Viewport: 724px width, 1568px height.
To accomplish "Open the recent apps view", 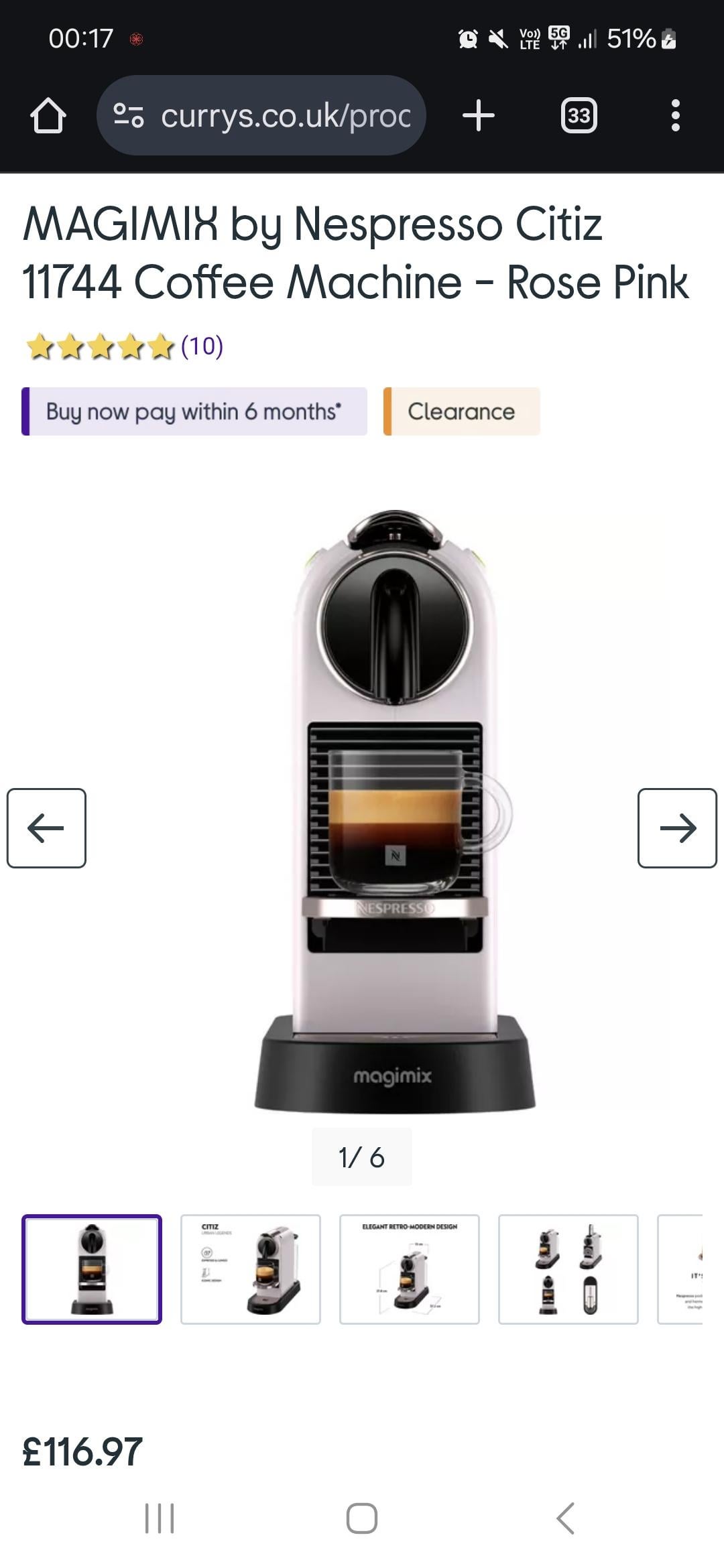I will pyautogui.click(x=160, y=1518).
